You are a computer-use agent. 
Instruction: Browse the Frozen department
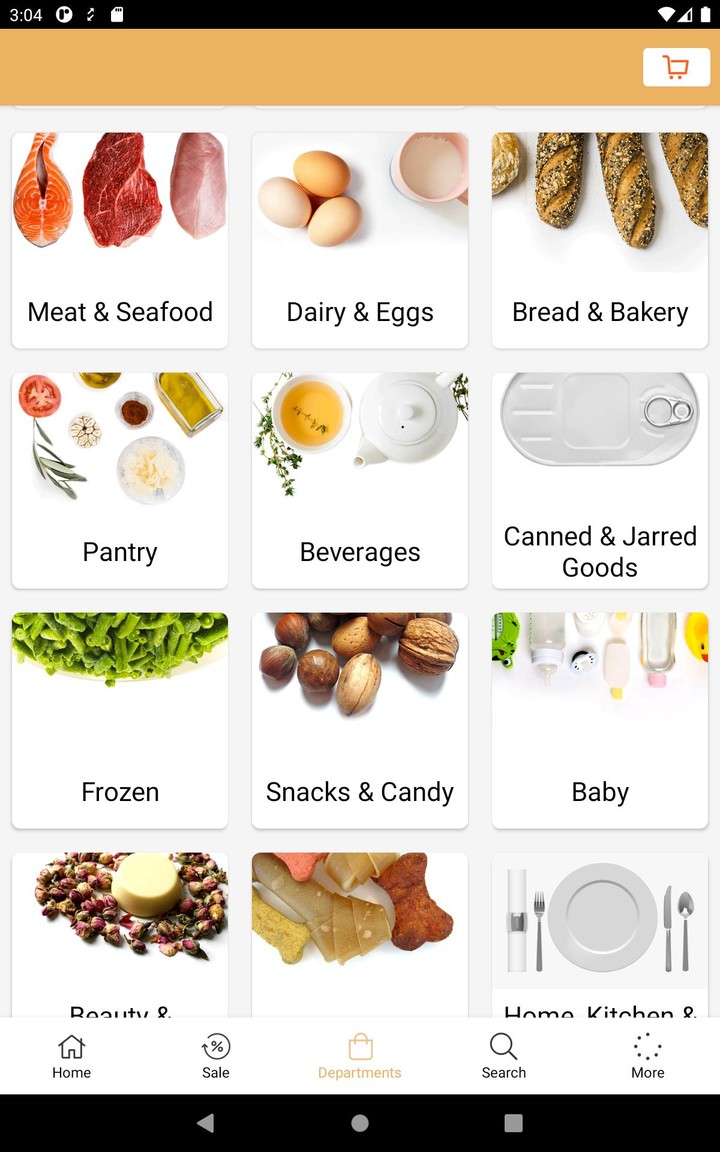pyautogui.click(x=120, y=720)
